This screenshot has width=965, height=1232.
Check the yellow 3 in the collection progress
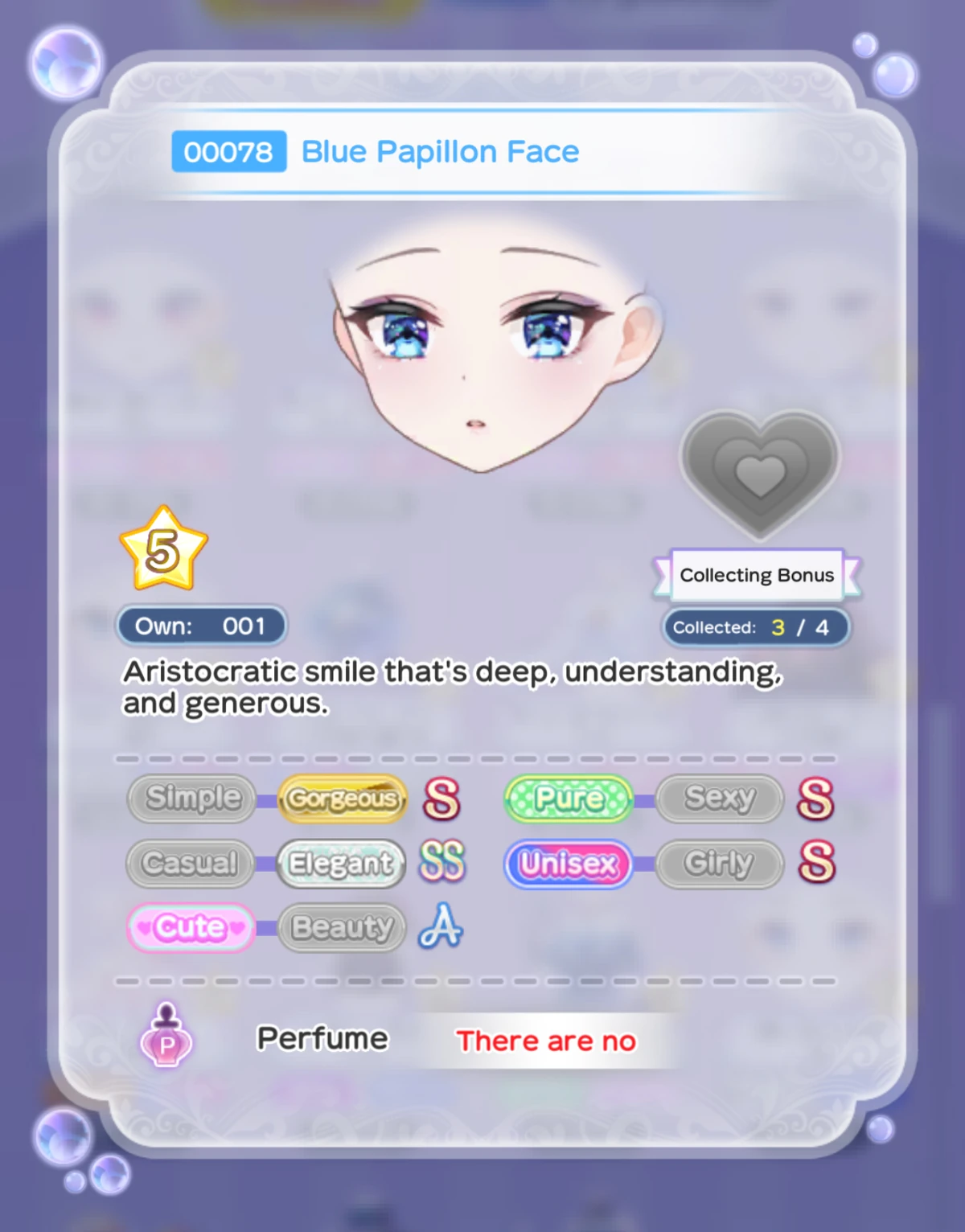pyautogui.click(x=778, y=627)
